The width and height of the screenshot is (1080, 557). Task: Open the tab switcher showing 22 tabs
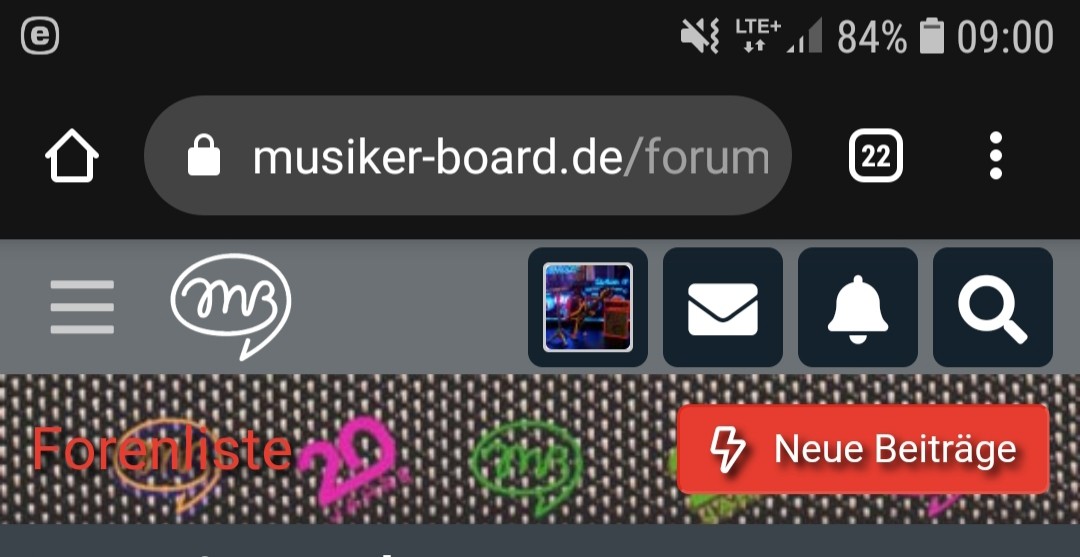click(x=875, y=157)
